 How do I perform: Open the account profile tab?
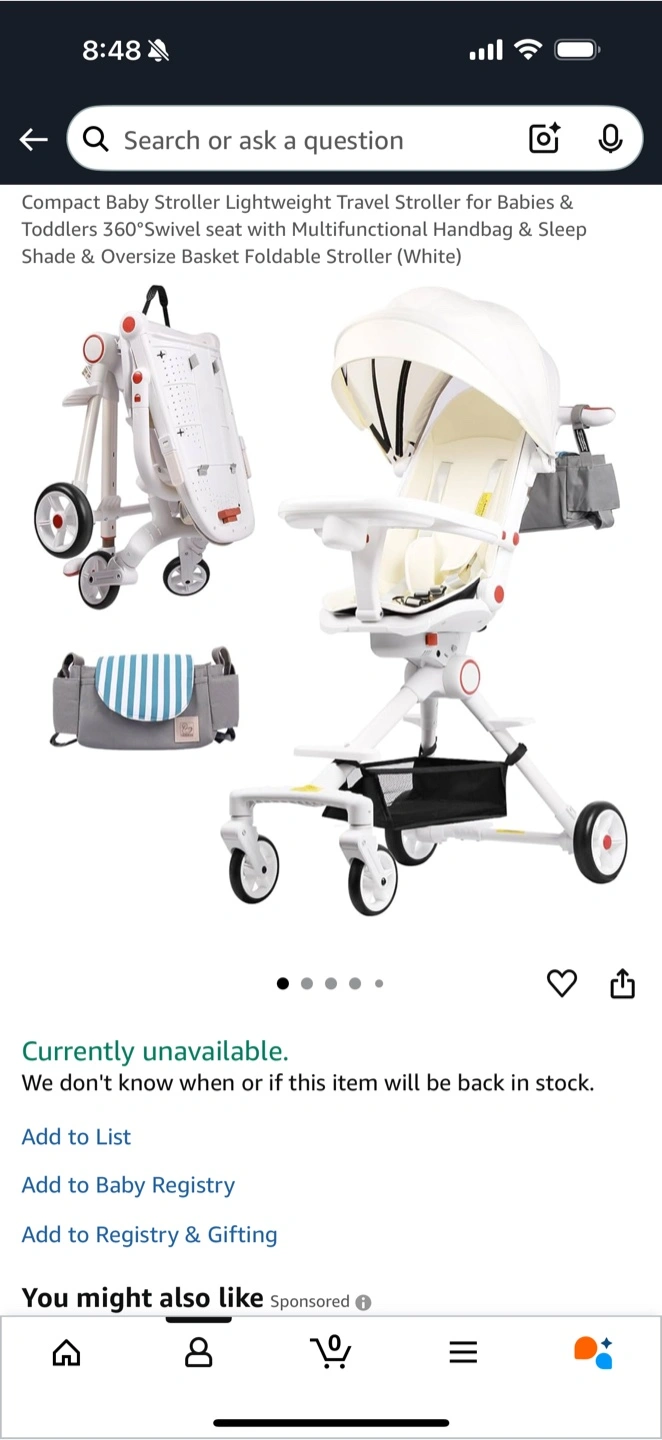point(199,1353)
